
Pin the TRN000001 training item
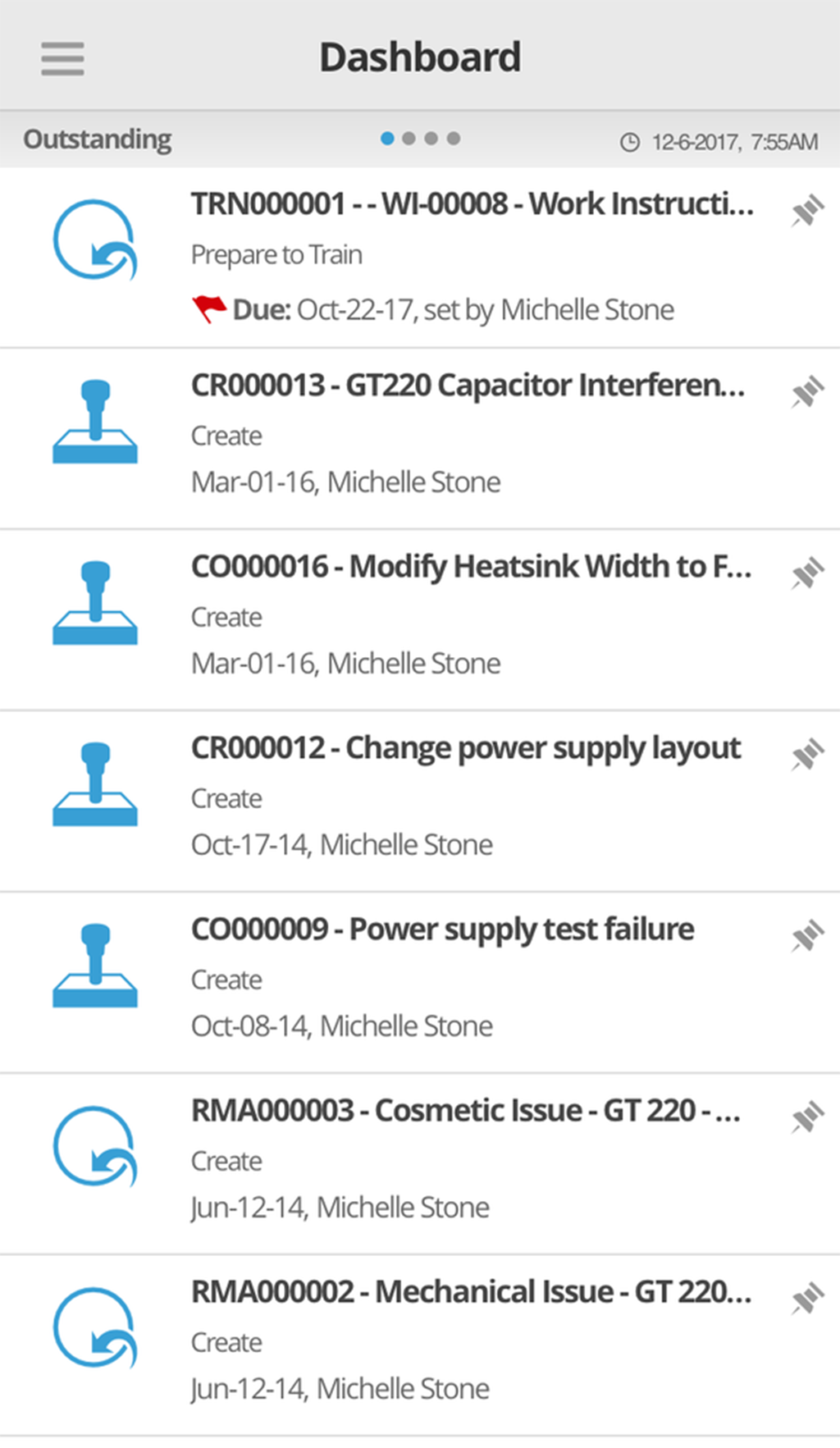pyautogui.click(x=807, y=211)
